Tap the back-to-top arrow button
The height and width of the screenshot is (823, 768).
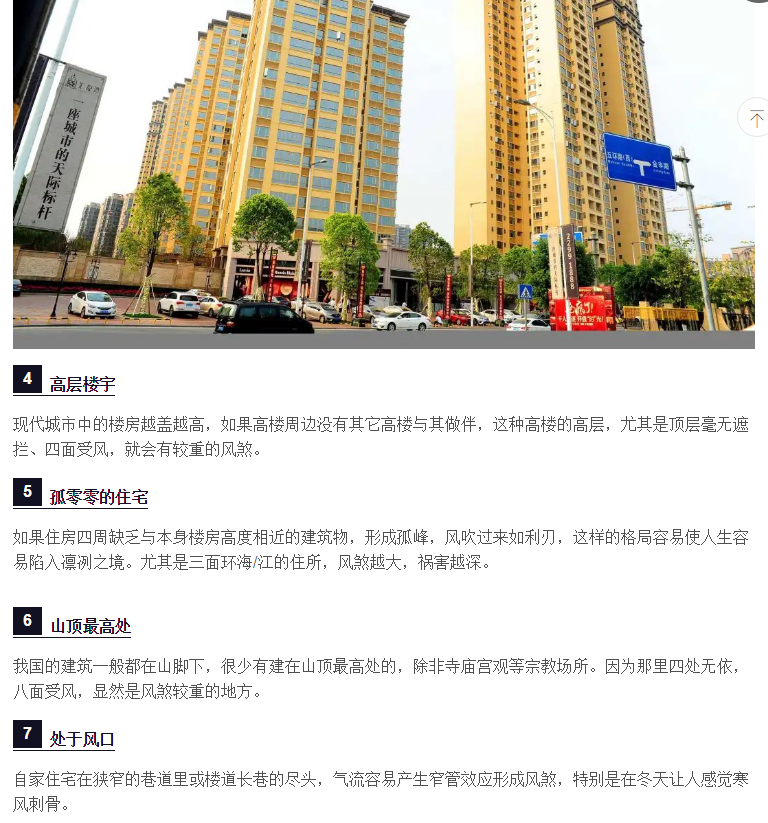pos(756,118)
